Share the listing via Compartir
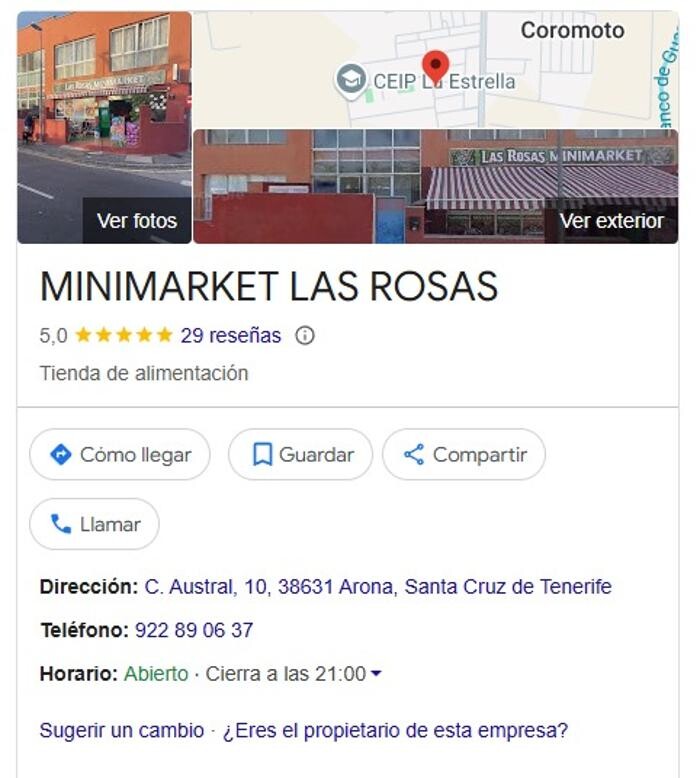 pyautogui.click(x=464, y=455)
